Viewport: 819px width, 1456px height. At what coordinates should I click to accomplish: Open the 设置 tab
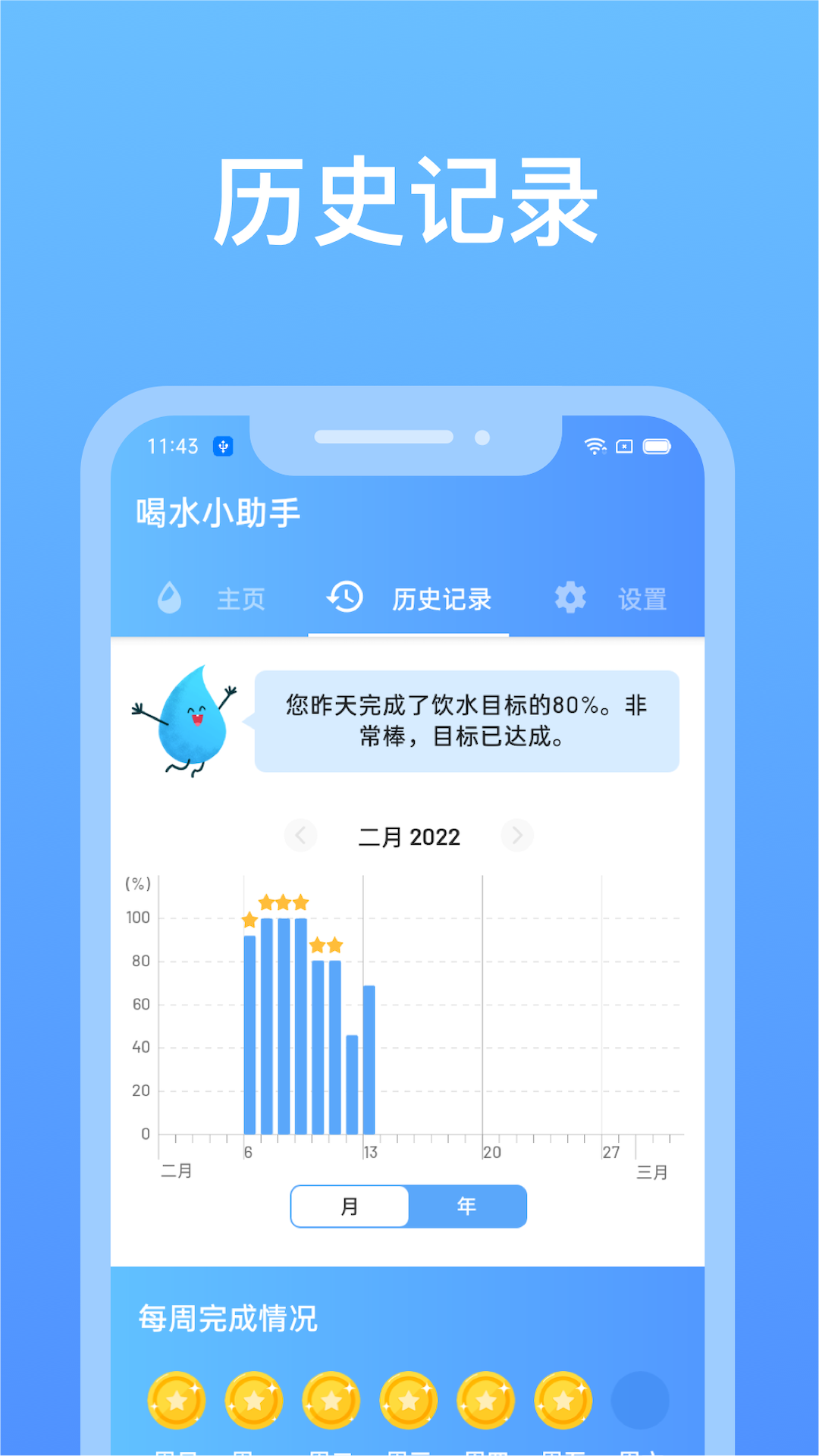point(642,598)
